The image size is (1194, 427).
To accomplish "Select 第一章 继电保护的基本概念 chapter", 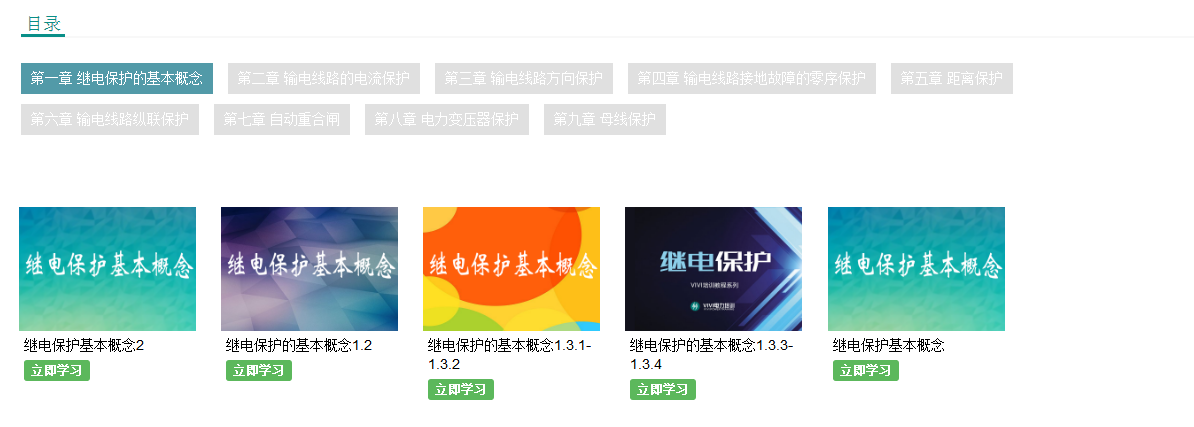I will coord(117,78).
